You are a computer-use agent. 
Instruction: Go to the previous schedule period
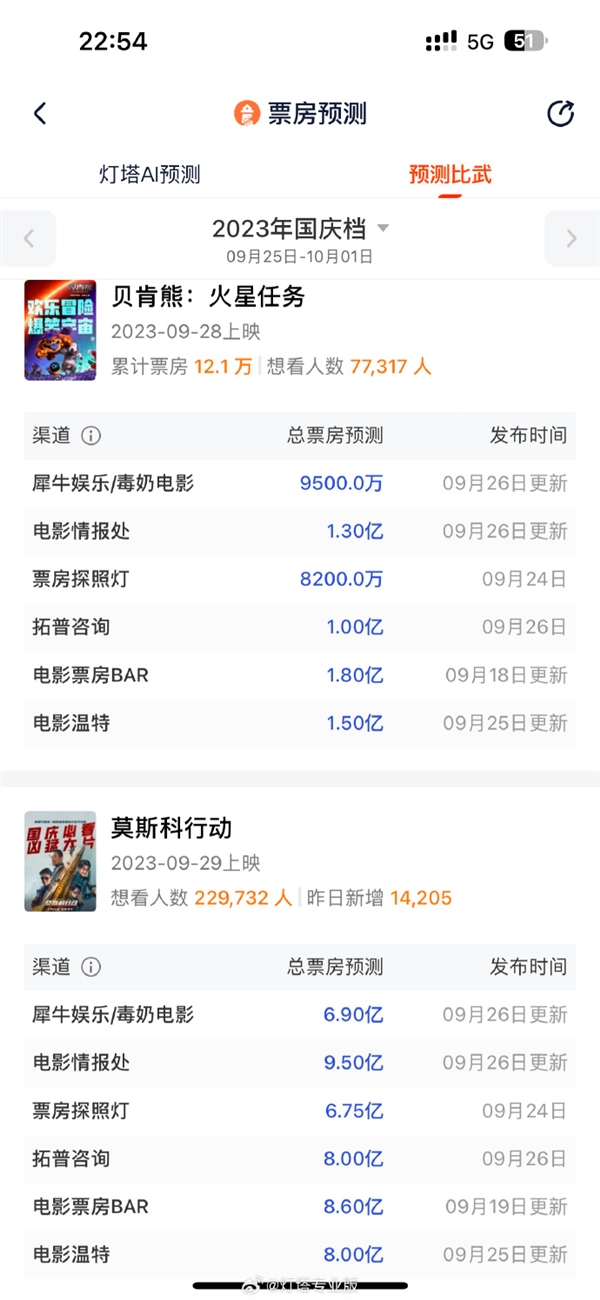28,238
